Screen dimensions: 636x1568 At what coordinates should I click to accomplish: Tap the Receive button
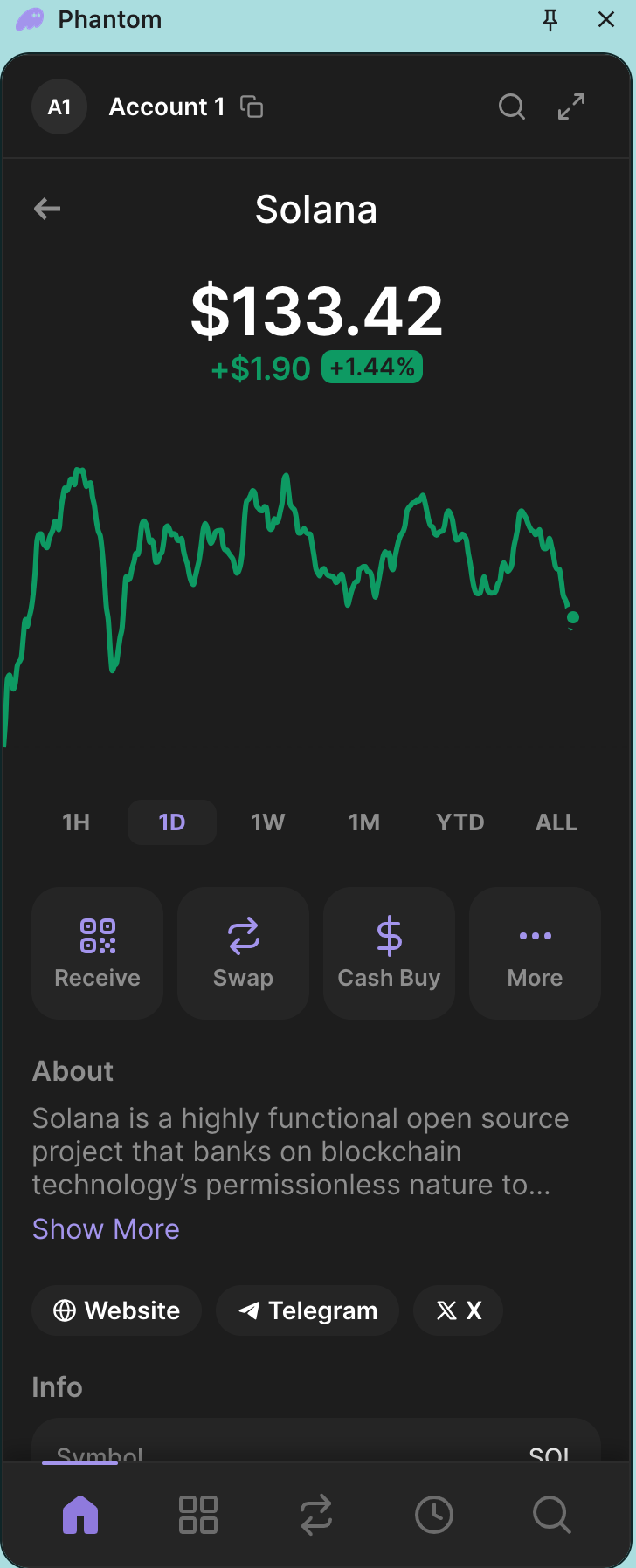(x=98, y=953)
